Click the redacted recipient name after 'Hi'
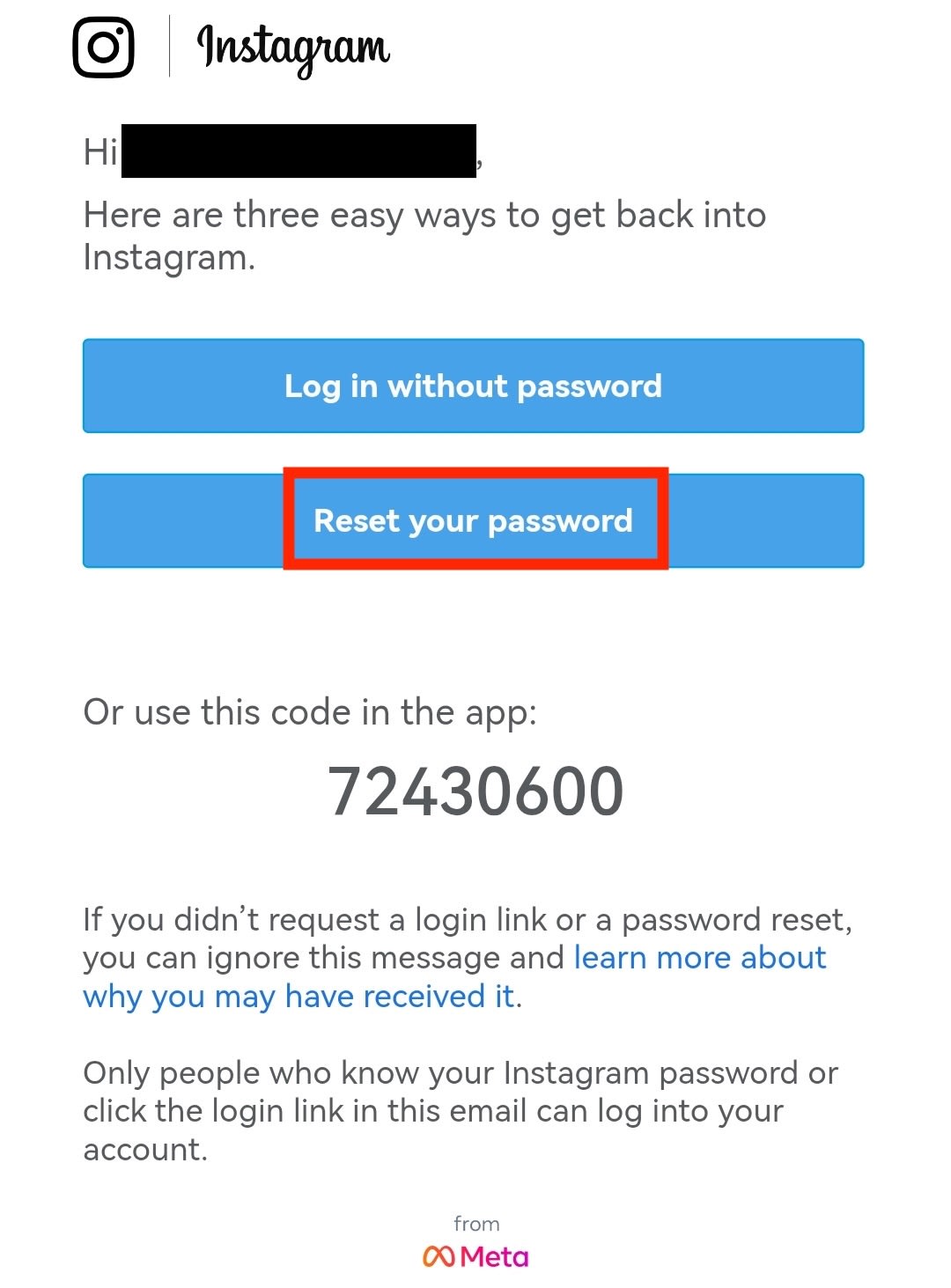951x1288 pixels. 299,150
